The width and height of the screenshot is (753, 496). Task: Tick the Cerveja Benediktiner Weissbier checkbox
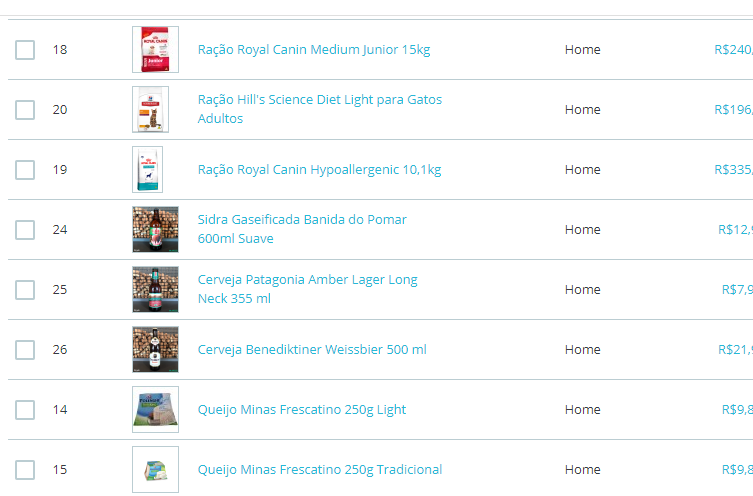tap(25, 350)
